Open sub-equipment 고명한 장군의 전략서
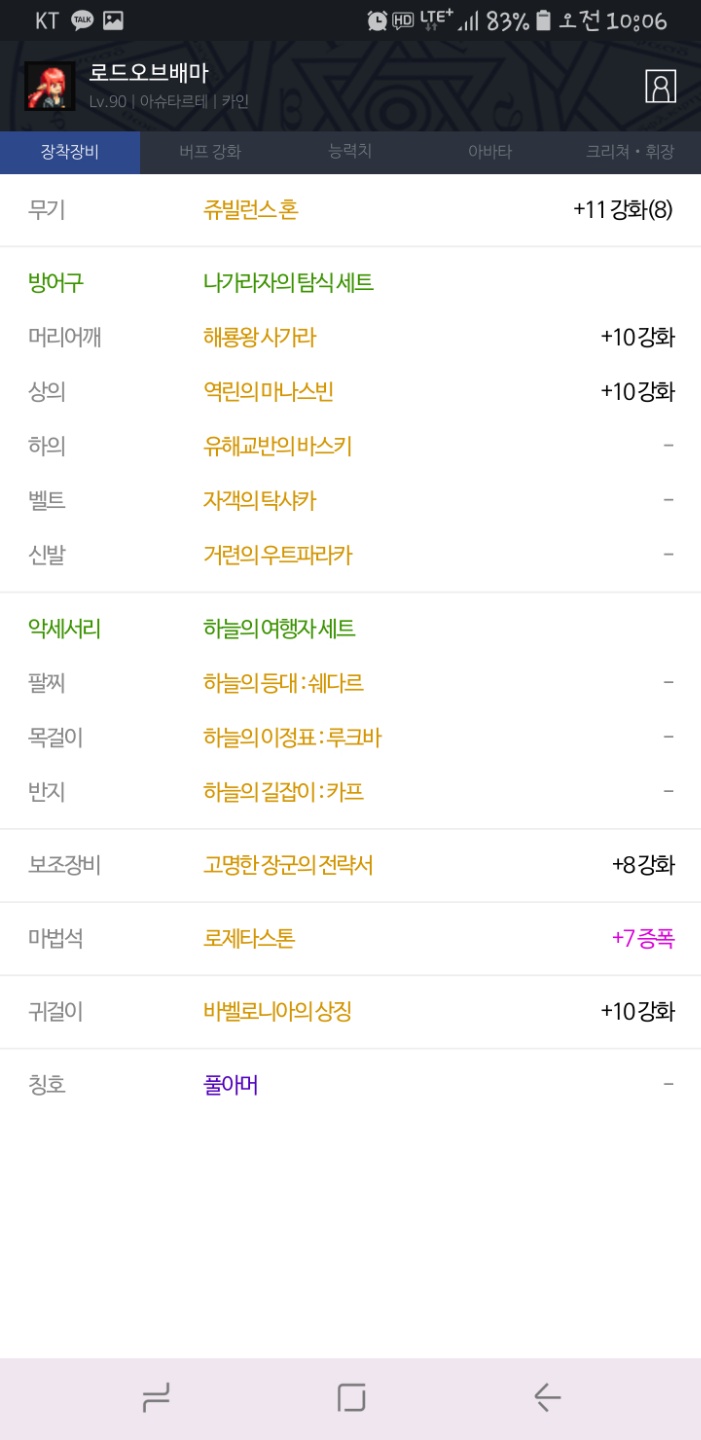 click(288, 865)
